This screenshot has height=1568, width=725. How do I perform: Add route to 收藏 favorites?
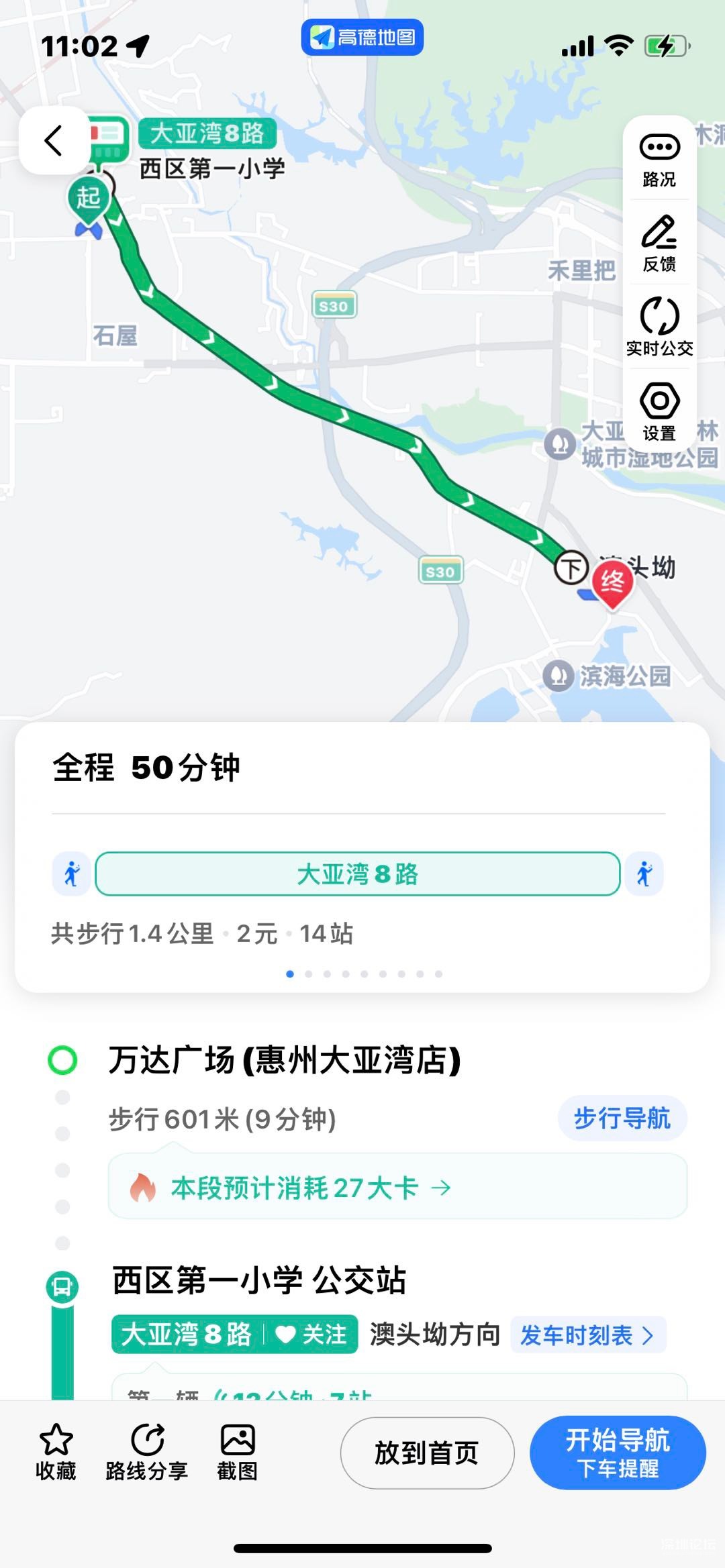click(56, 1452)
